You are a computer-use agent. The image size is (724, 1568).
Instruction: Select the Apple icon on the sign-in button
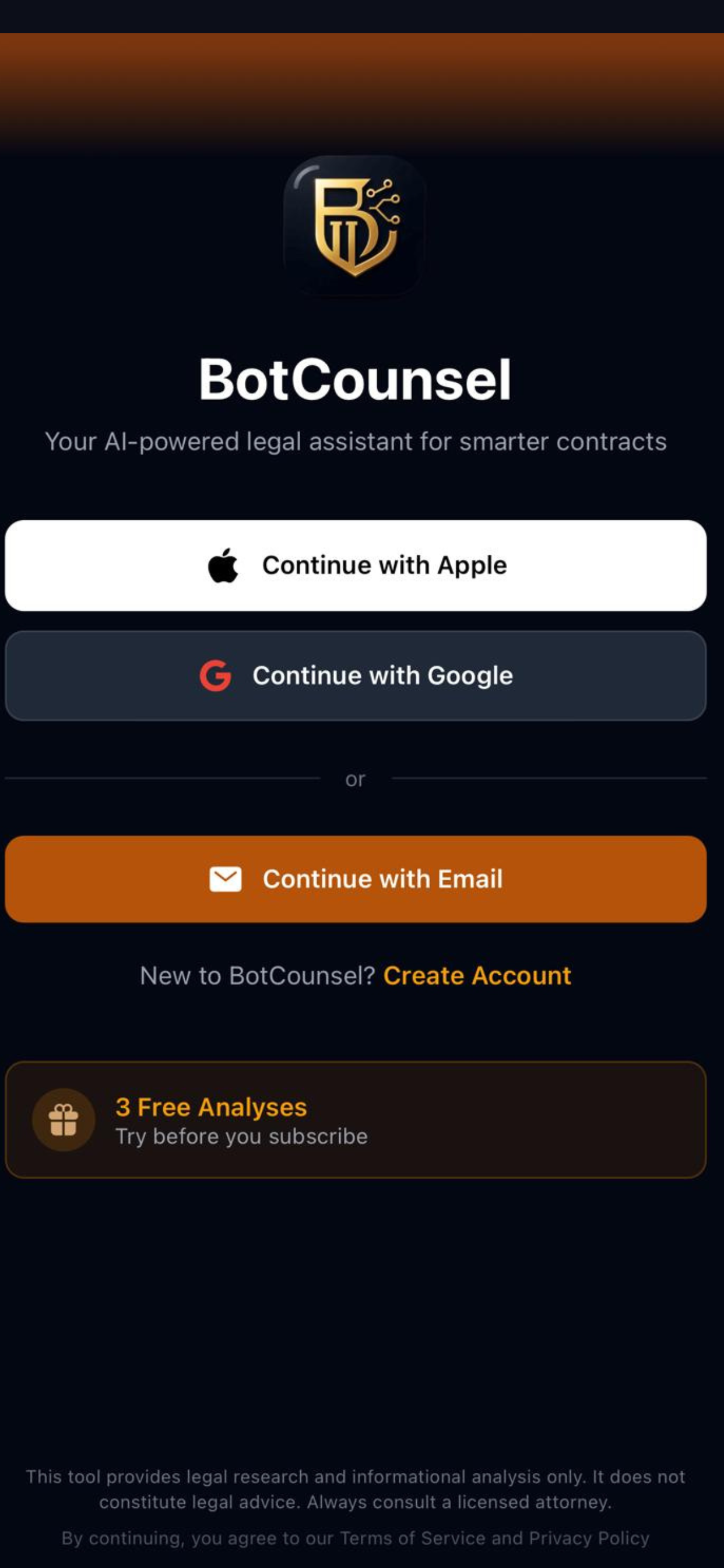click(223, 563)
